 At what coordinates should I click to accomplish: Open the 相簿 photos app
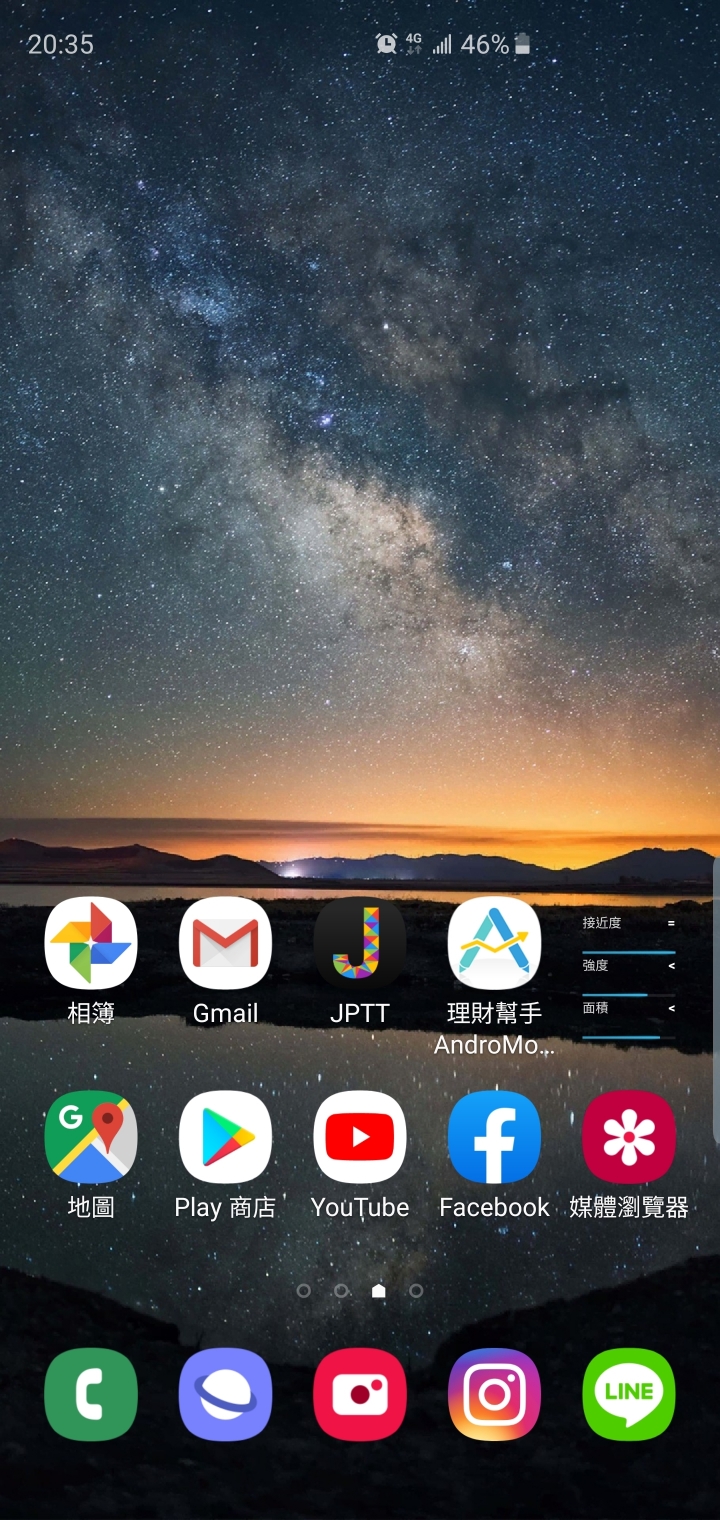tap(91, 944)
